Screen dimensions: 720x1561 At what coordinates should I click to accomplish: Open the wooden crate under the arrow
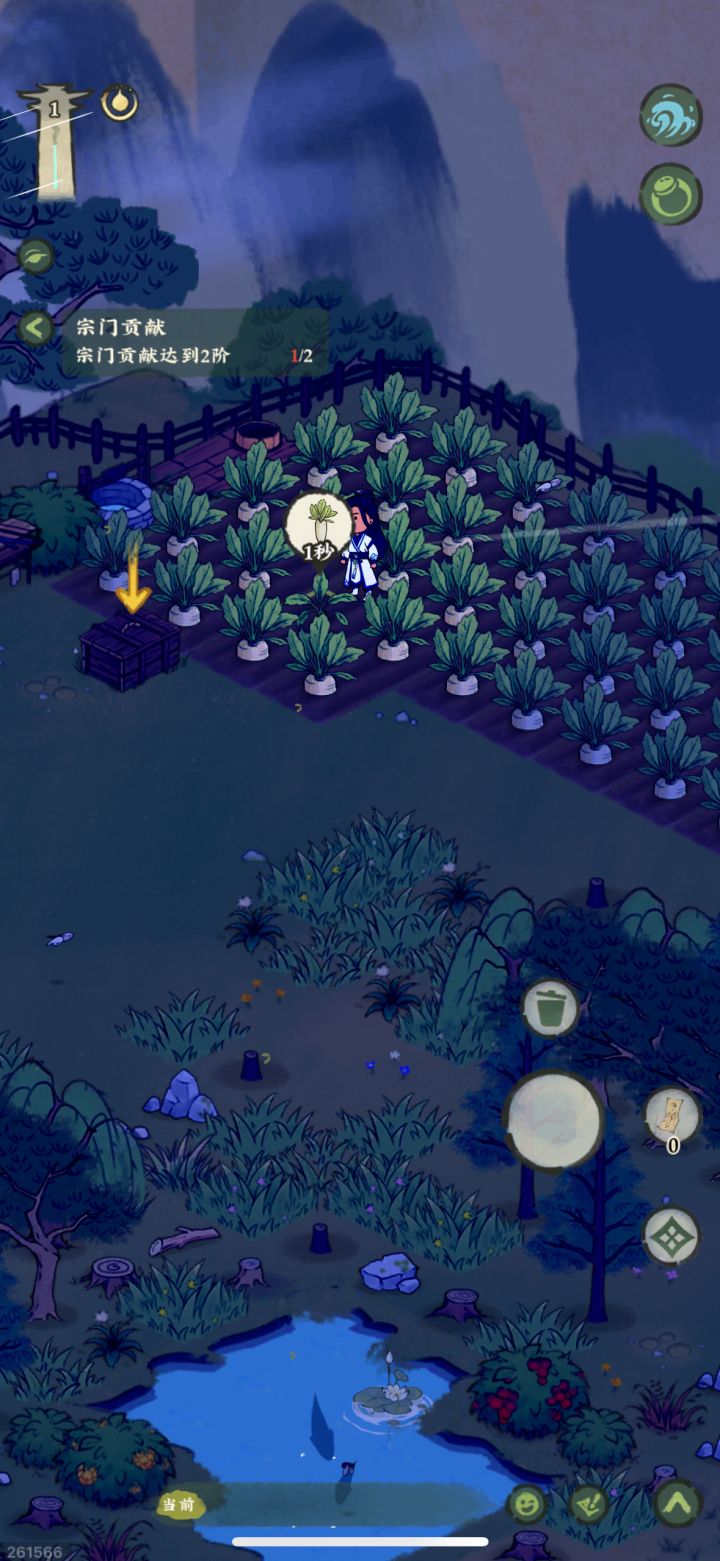coord(130,651)
